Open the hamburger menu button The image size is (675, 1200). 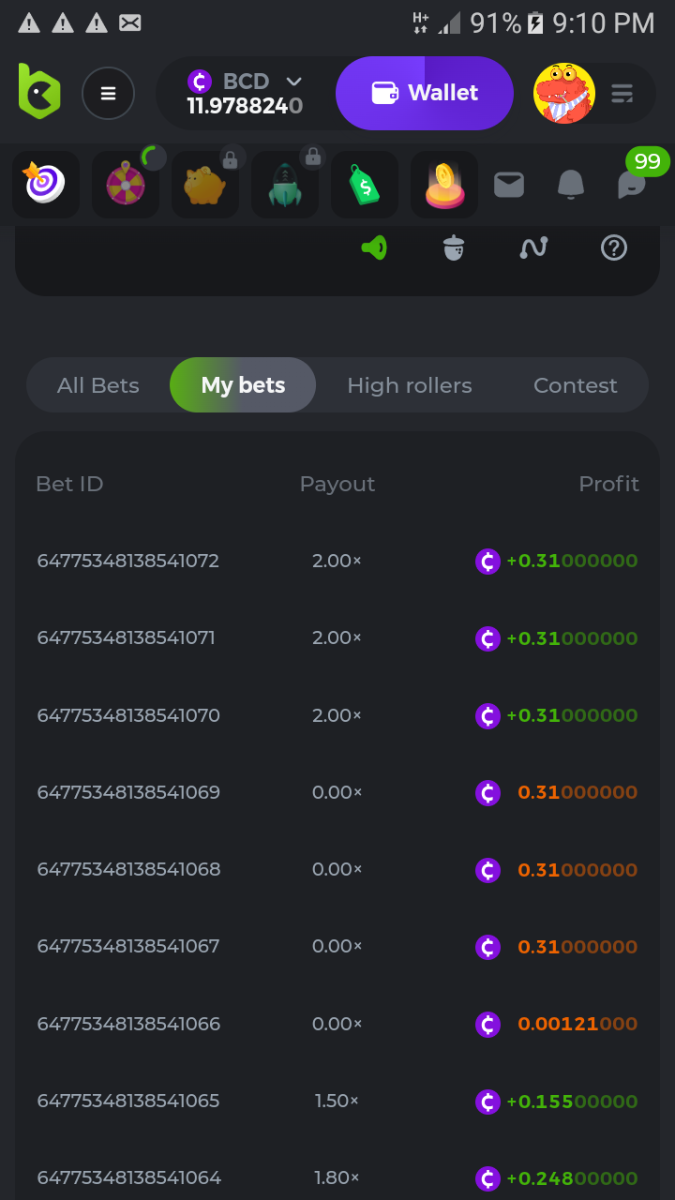pos(108,94)
